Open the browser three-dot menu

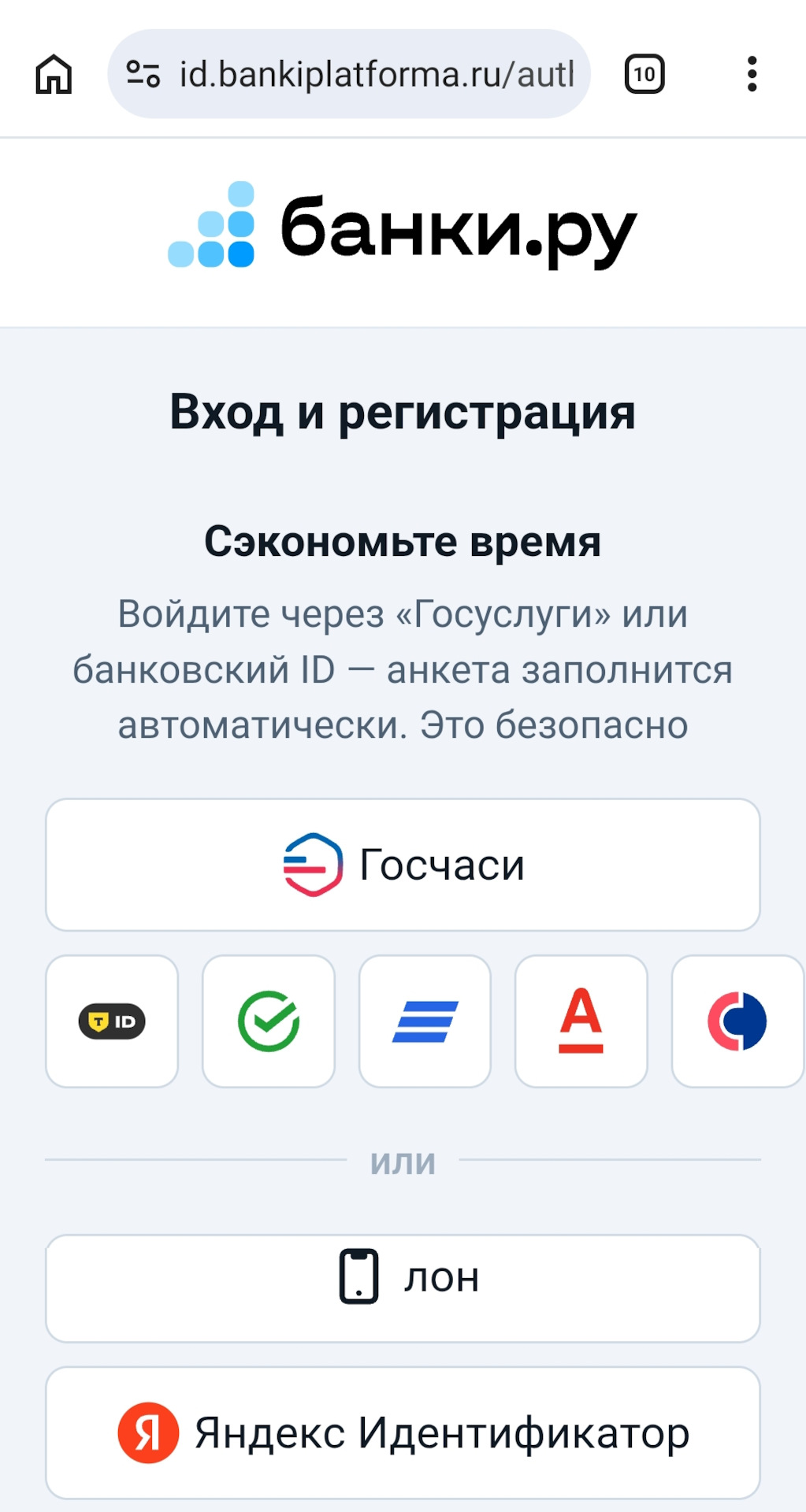tap(751, 74)
